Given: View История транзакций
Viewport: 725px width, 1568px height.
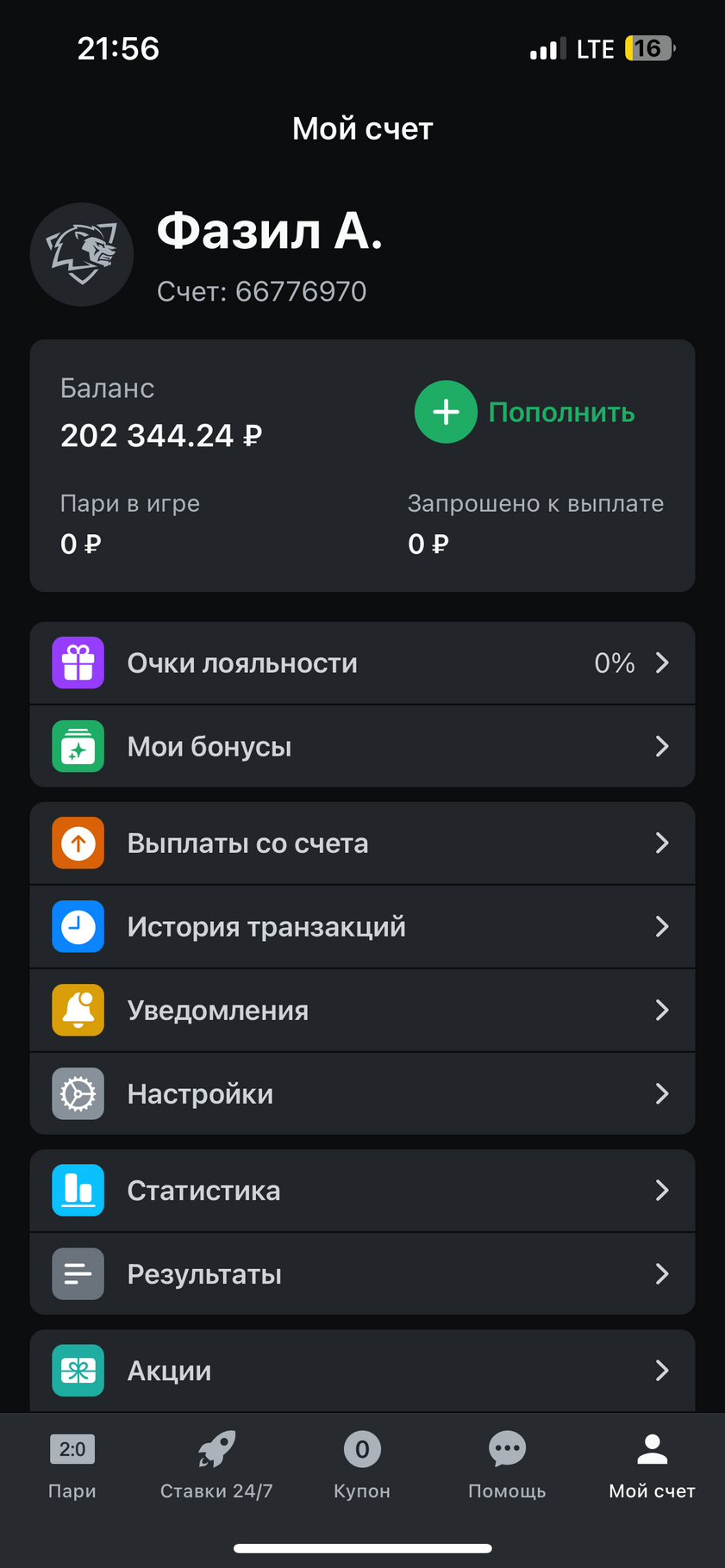Looking at the screenshot, I should coord(362,926).
